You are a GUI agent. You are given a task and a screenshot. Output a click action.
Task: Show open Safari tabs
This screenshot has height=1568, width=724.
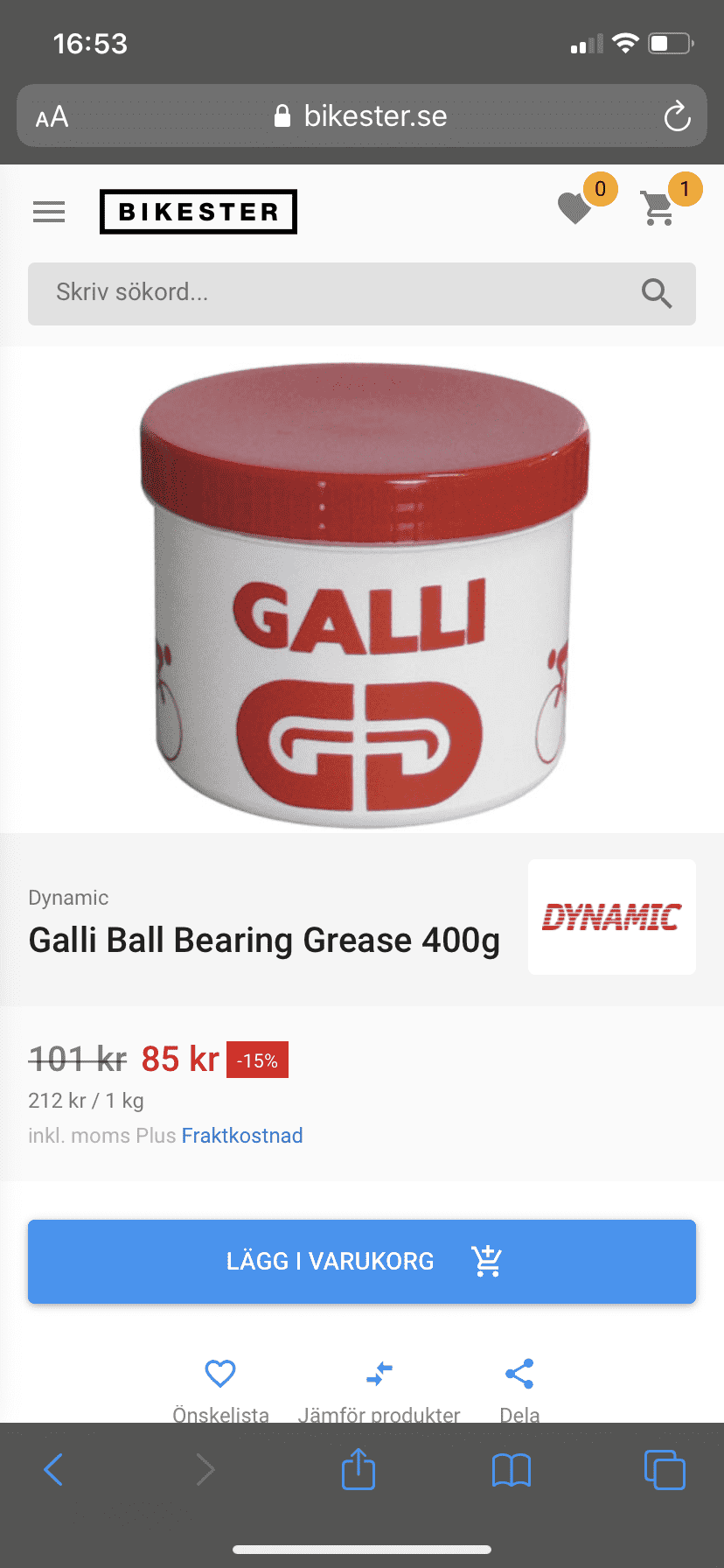[x=665, y=1469]
